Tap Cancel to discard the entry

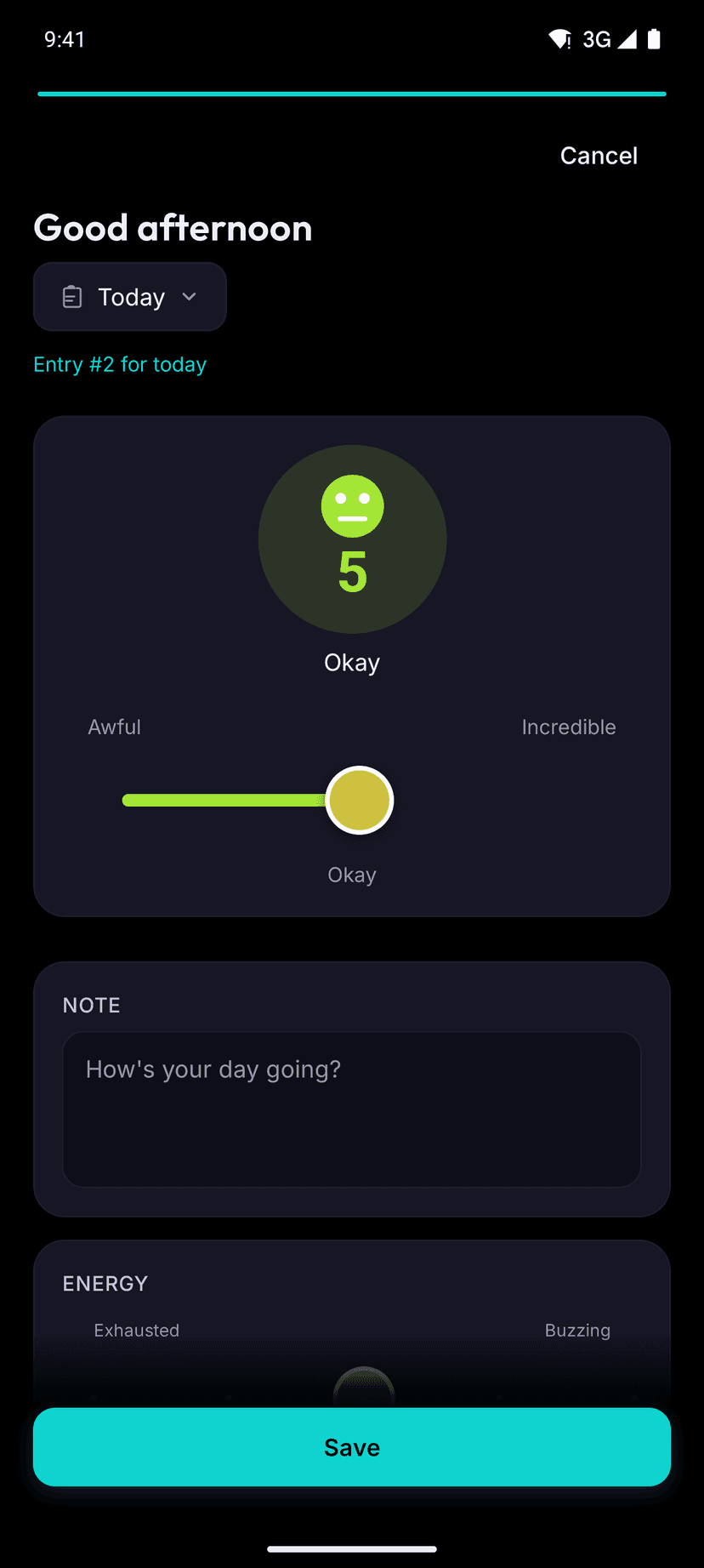click(599, 155)
